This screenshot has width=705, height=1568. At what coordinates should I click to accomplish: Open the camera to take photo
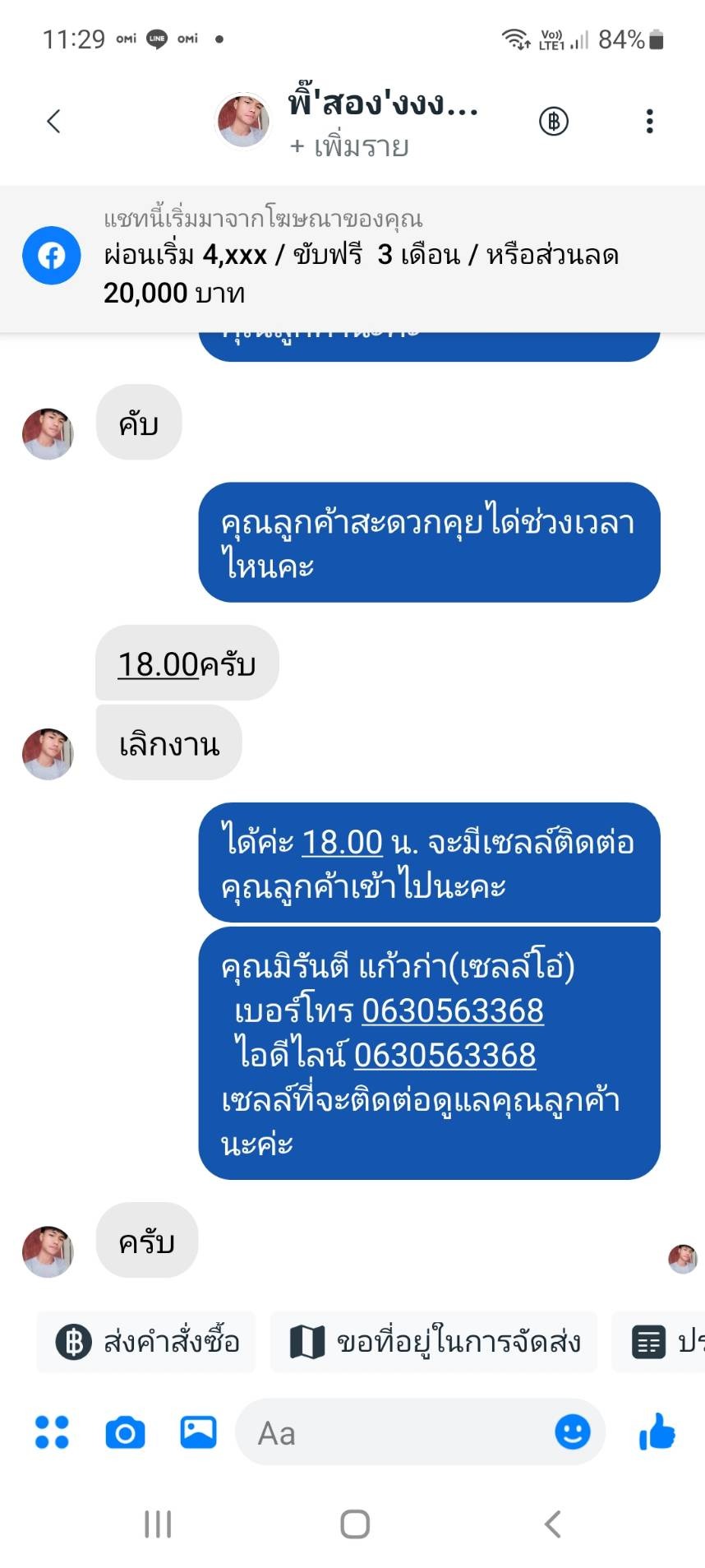coord(125,1432)
